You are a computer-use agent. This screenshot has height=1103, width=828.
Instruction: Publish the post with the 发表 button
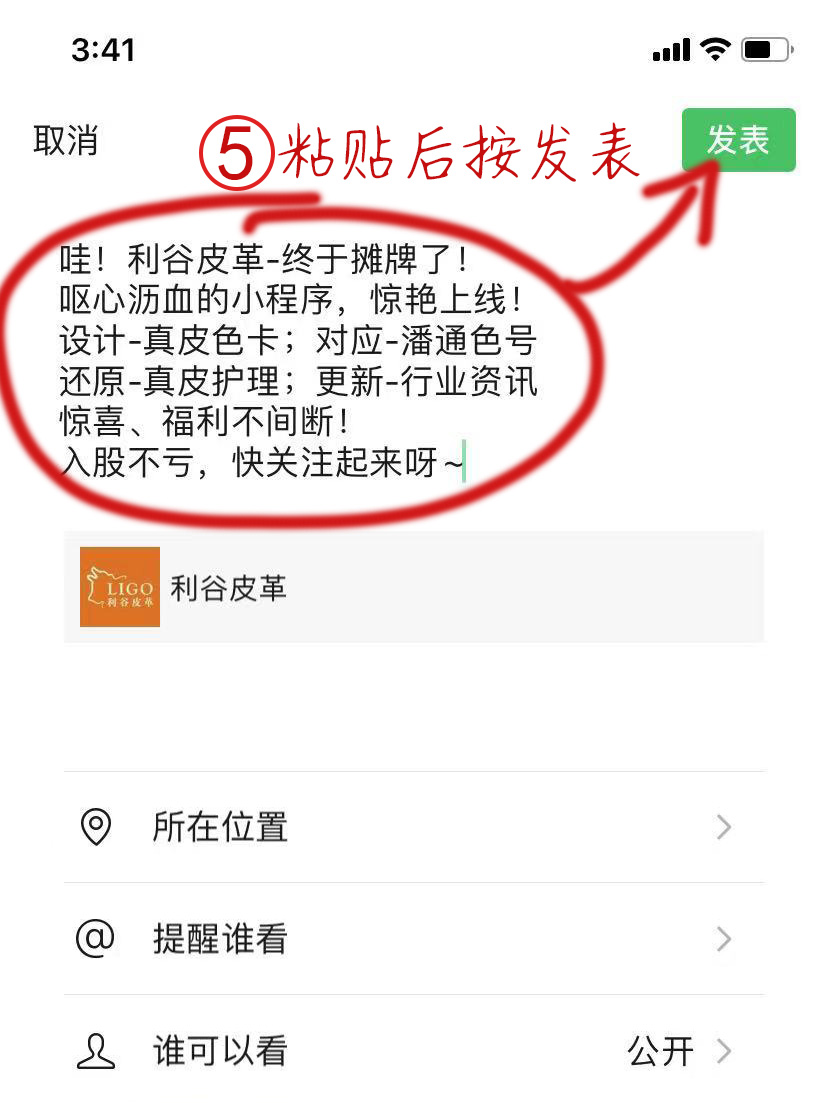738,140
